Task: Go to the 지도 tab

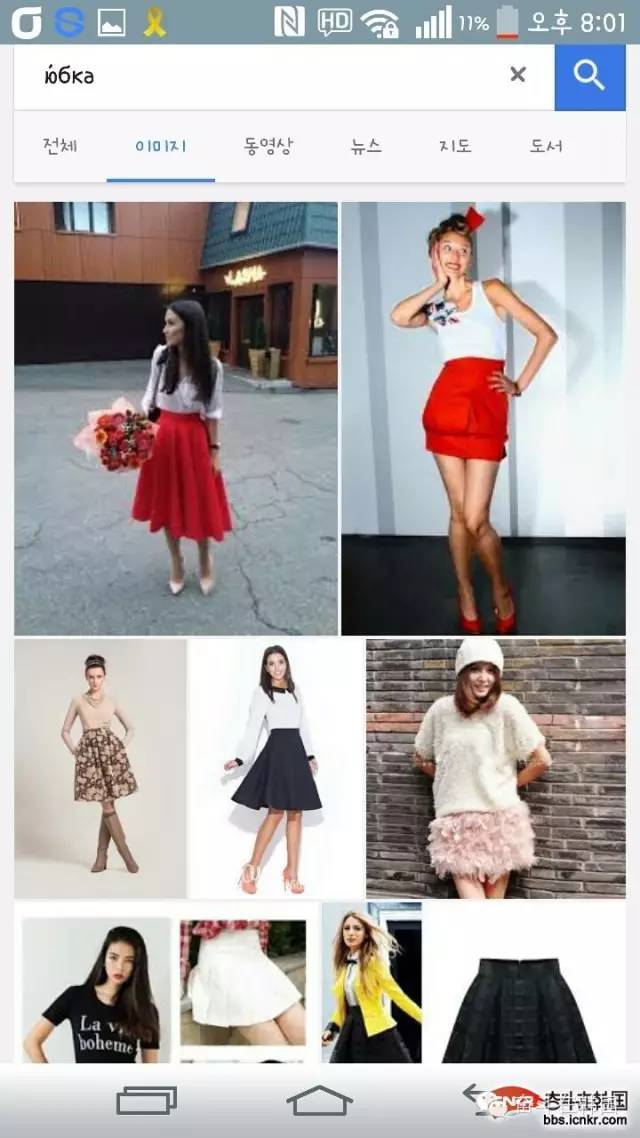Action: [455, 146]
